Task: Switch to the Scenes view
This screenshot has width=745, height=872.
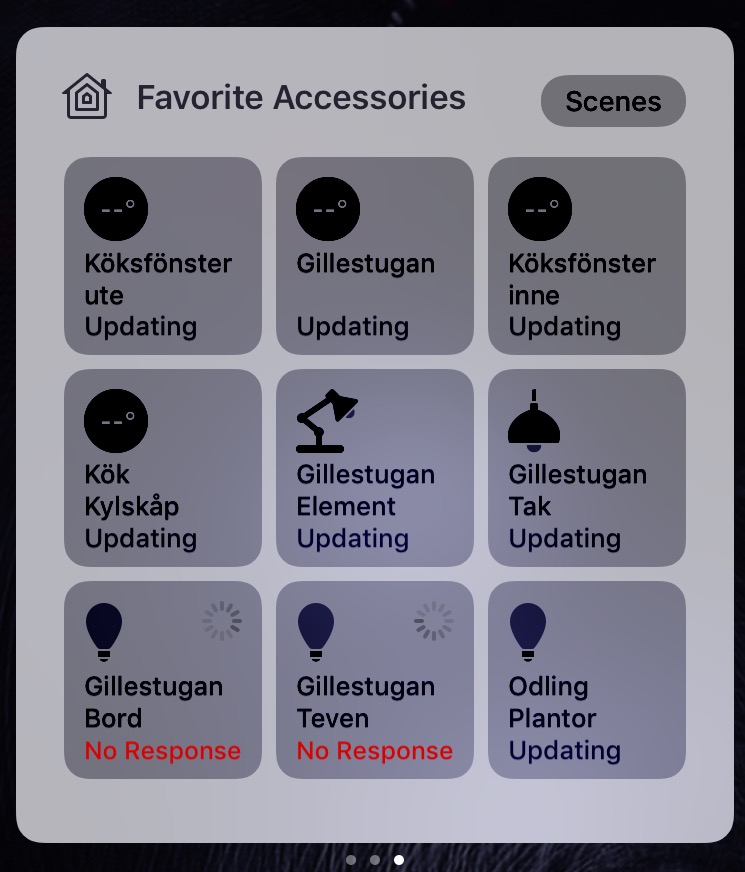Action: coord(613,101)
